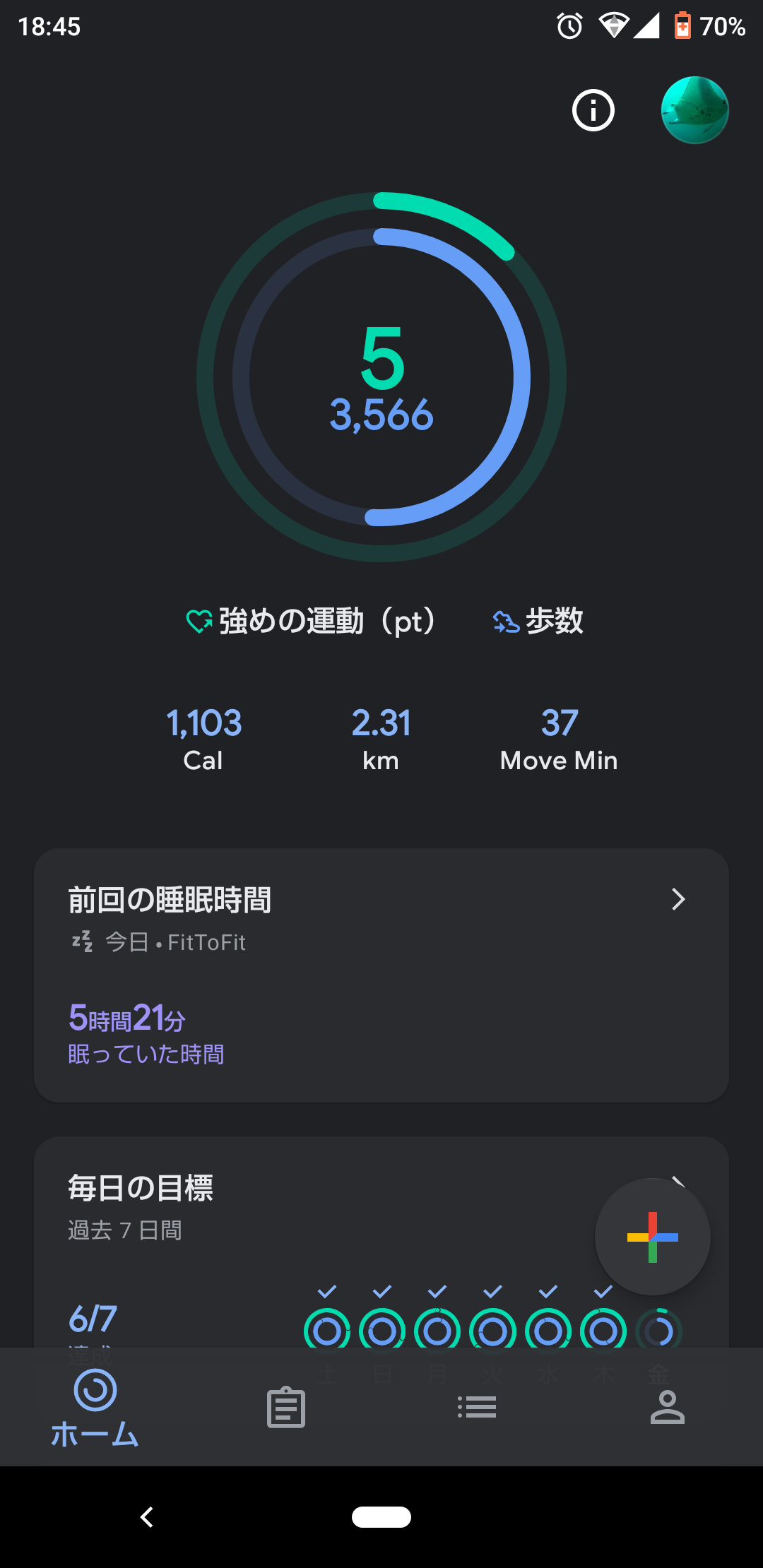Go back using the system back arrow
The height and width of the screenshot is (1568, 763).
click(147, 1516)
